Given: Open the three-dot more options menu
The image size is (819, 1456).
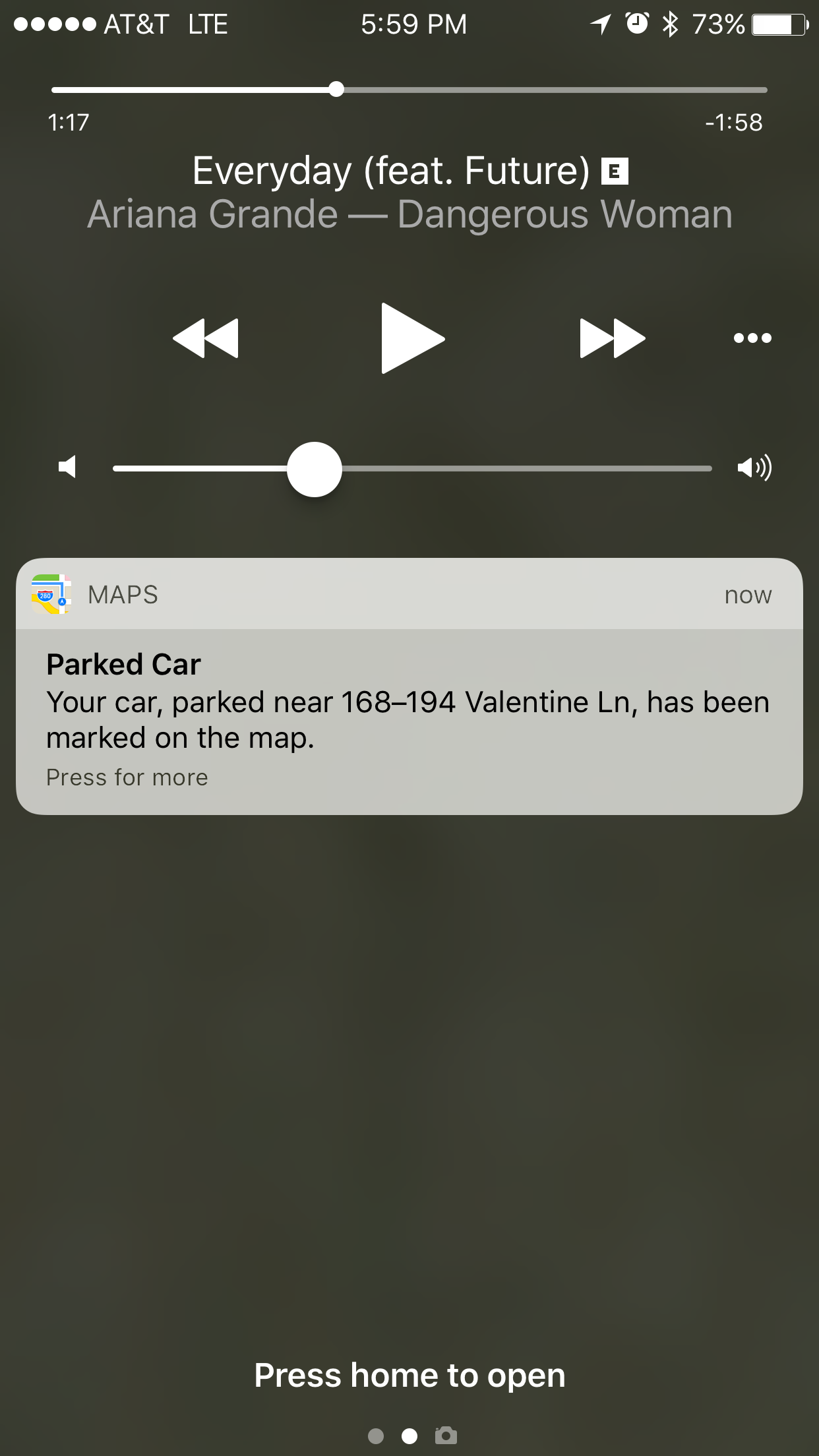Looking at the screenshot, I should click(x=752, y=338).
